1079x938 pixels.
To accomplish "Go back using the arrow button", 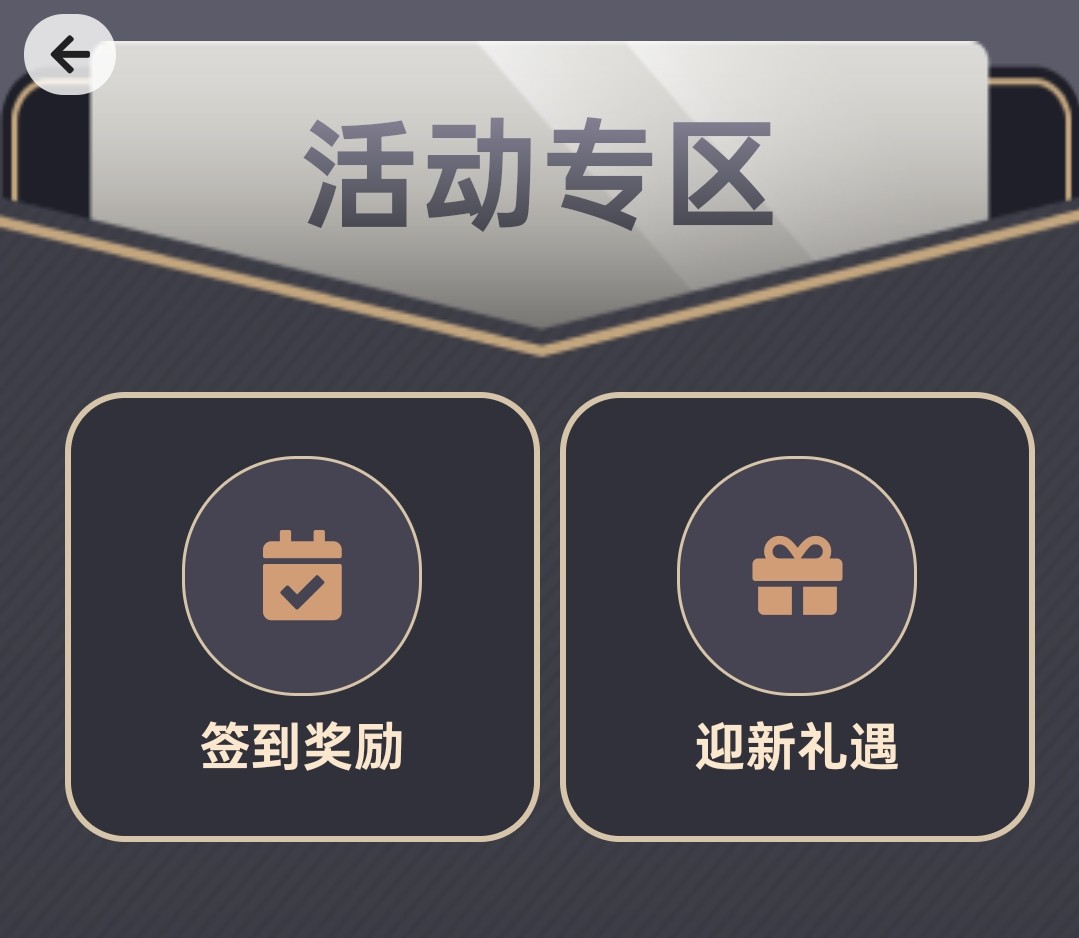I will (x=69, y=55).
